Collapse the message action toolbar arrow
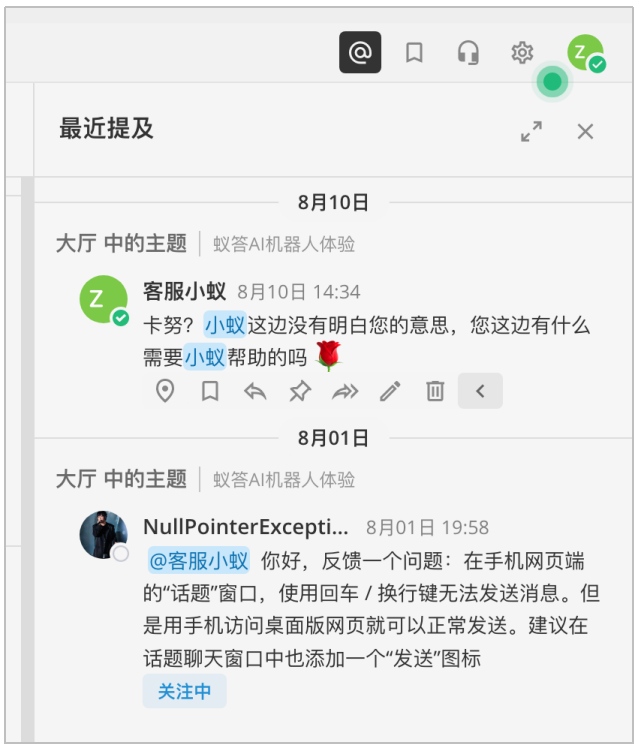 (x=480, y=391)
